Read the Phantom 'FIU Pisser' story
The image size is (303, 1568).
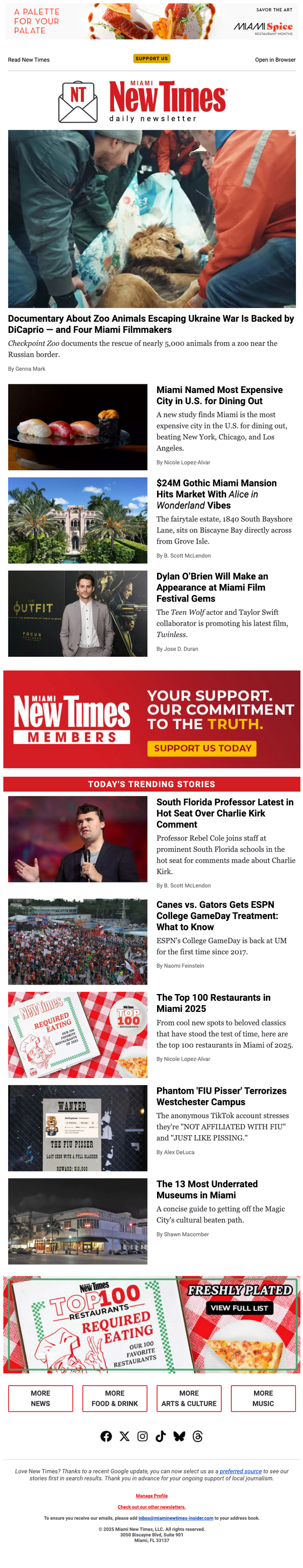click(x=221, y=1096)
